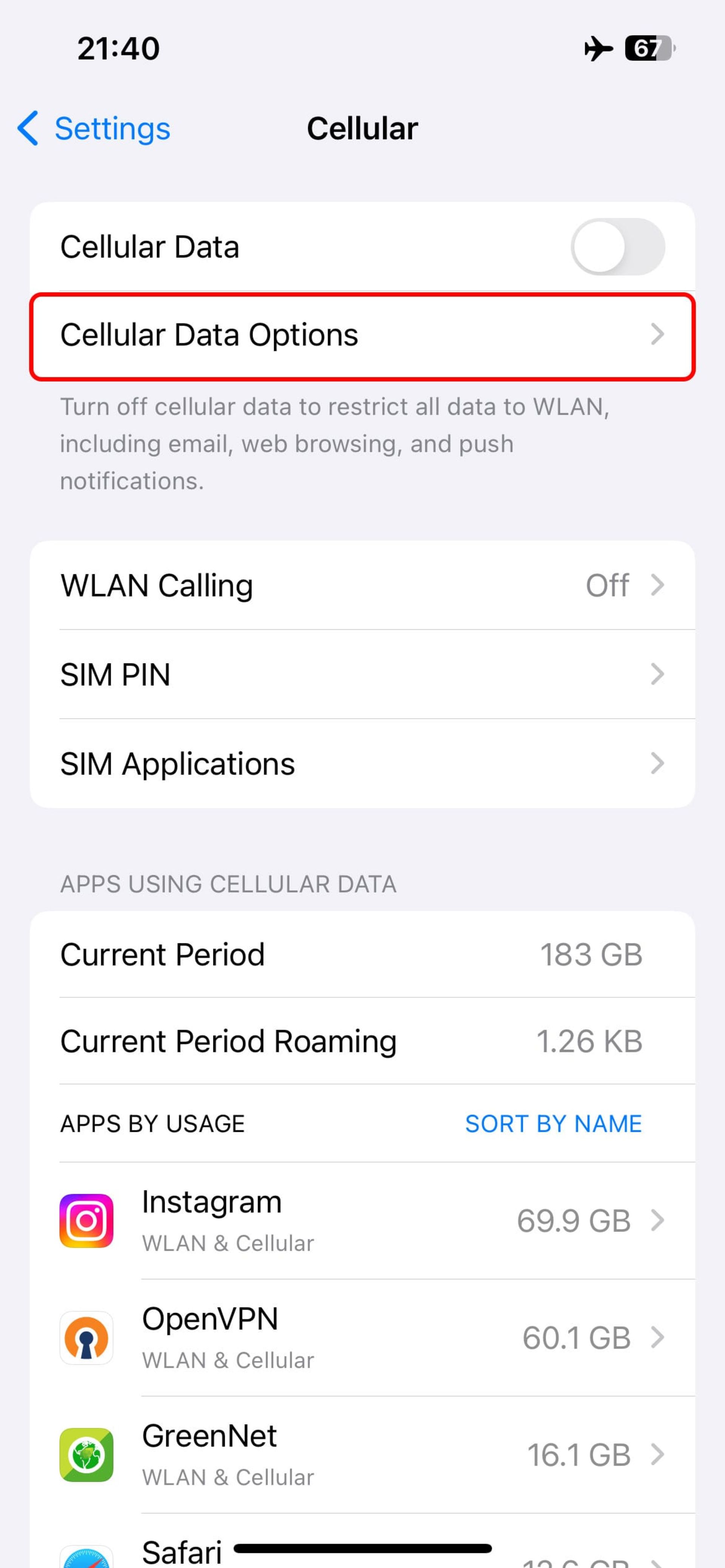Expand SIM Applications

(x=362, y=763)
